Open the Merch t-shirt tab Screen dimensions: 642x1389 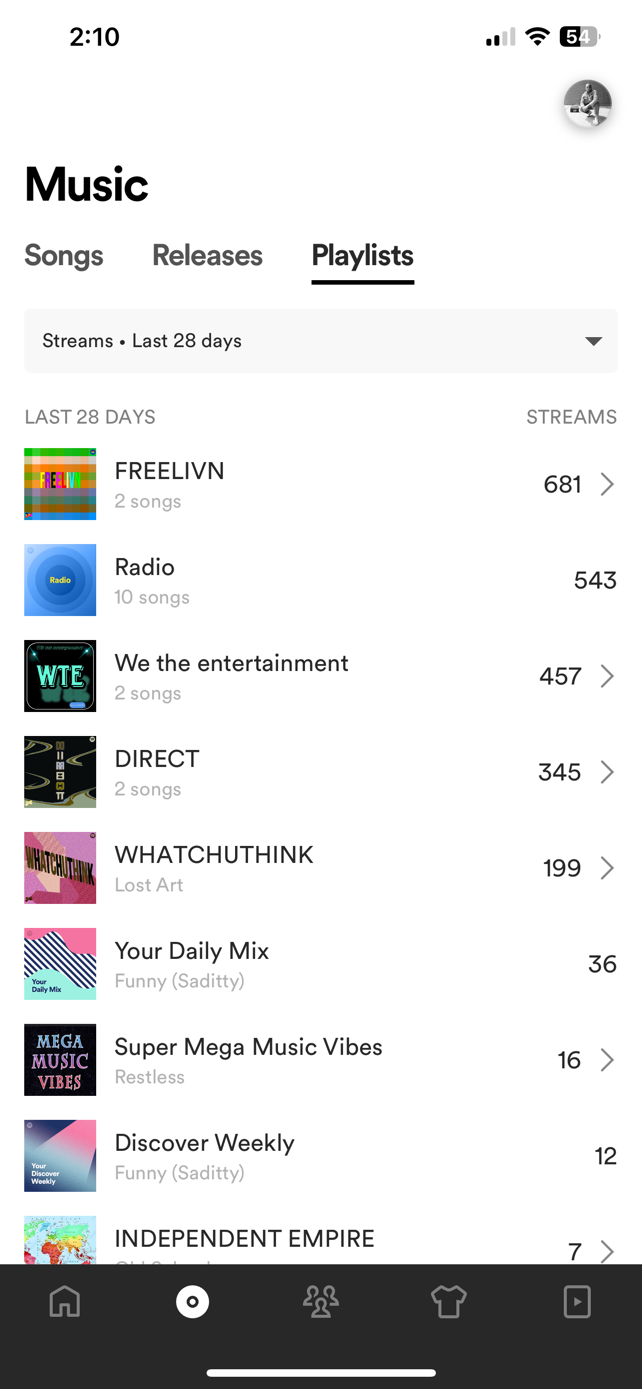(449, 1301)
